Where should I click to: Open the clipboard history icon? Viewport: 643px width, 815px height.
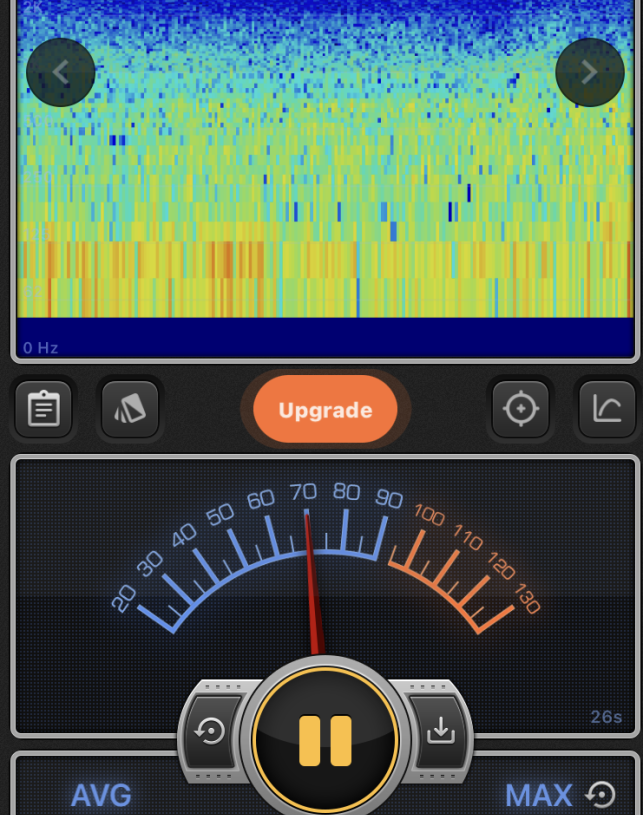[x=43, y=409]
